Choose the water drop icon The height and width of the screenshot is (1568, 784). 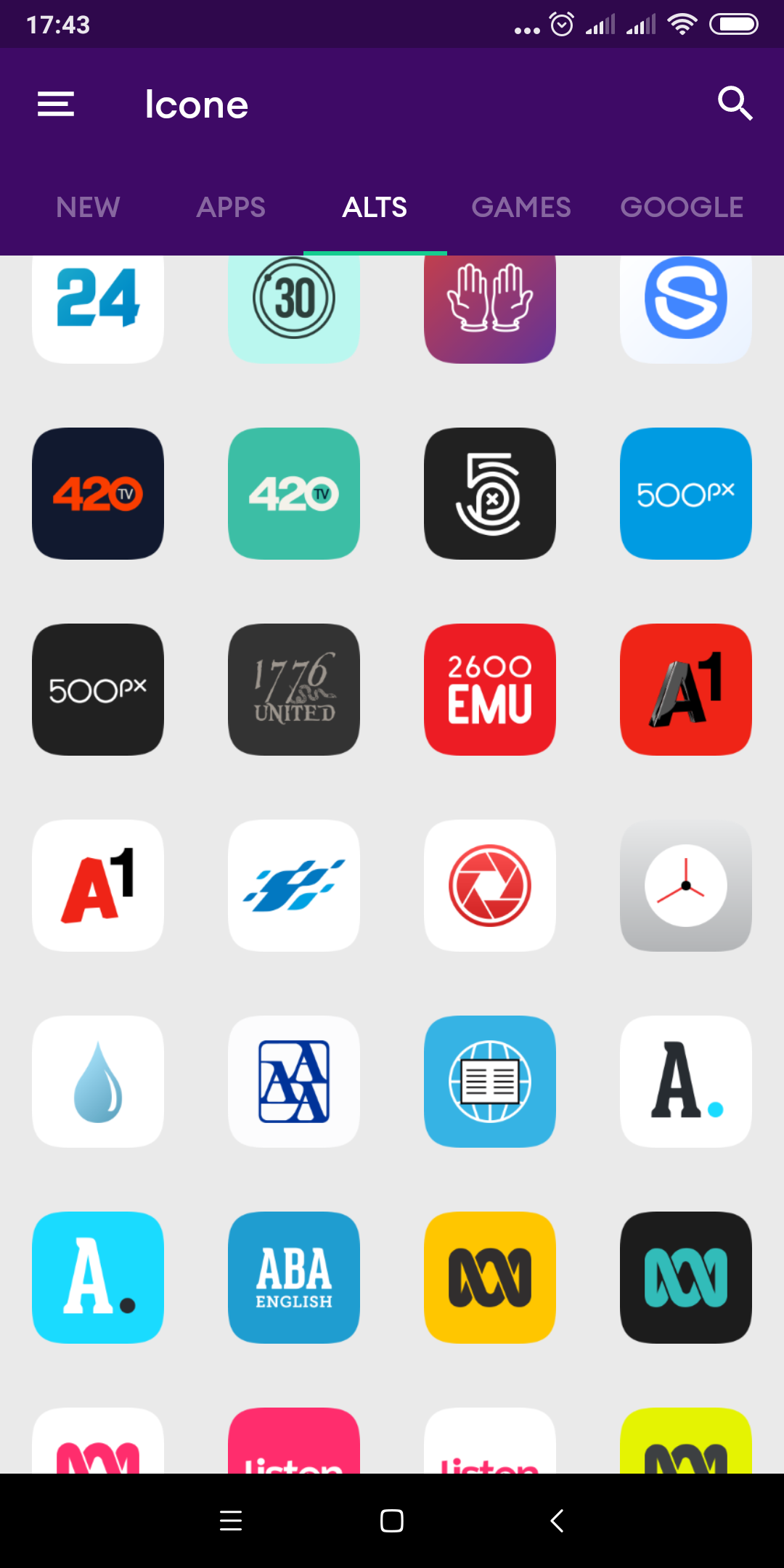click(x=98, y=1082)
